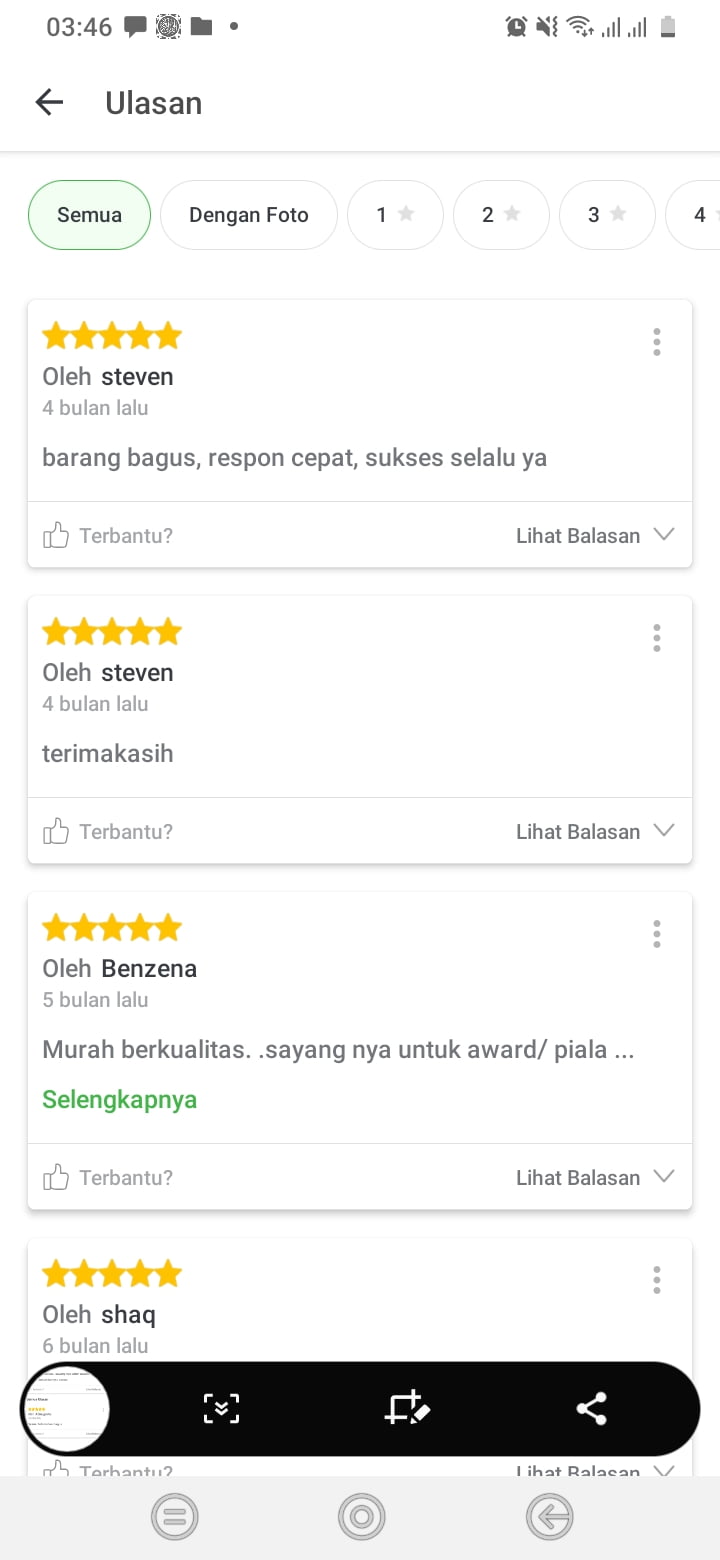Tap the system home button
Image resolution: width=720 pixels, height=1560 pixels.
(x=361, y=1518)
